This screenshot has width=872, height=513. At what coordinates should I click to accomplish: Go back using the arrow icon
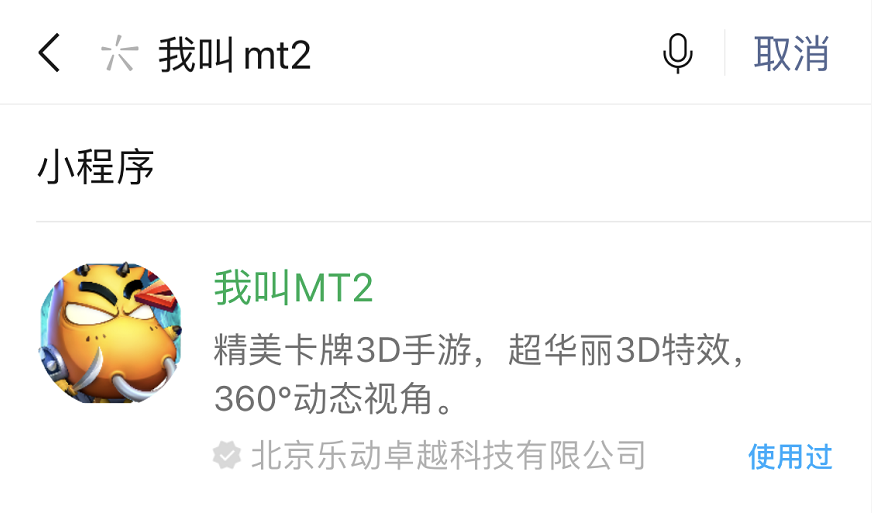coord(49,53)
